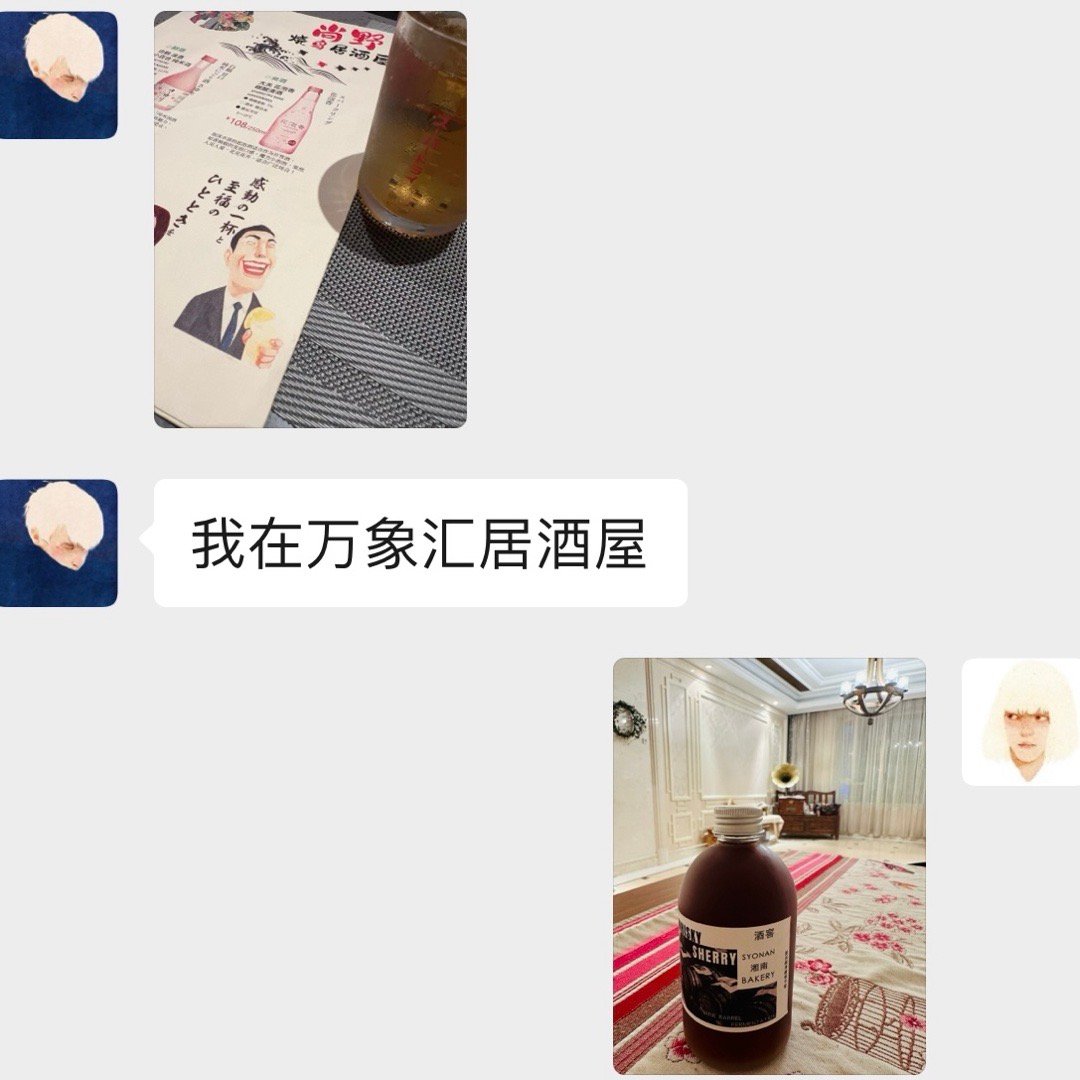Open sender's avatar beside the 我在万象汇居酒屋 message
This screenshot has width=1080, height=1080.
click(x=59, y=543)
